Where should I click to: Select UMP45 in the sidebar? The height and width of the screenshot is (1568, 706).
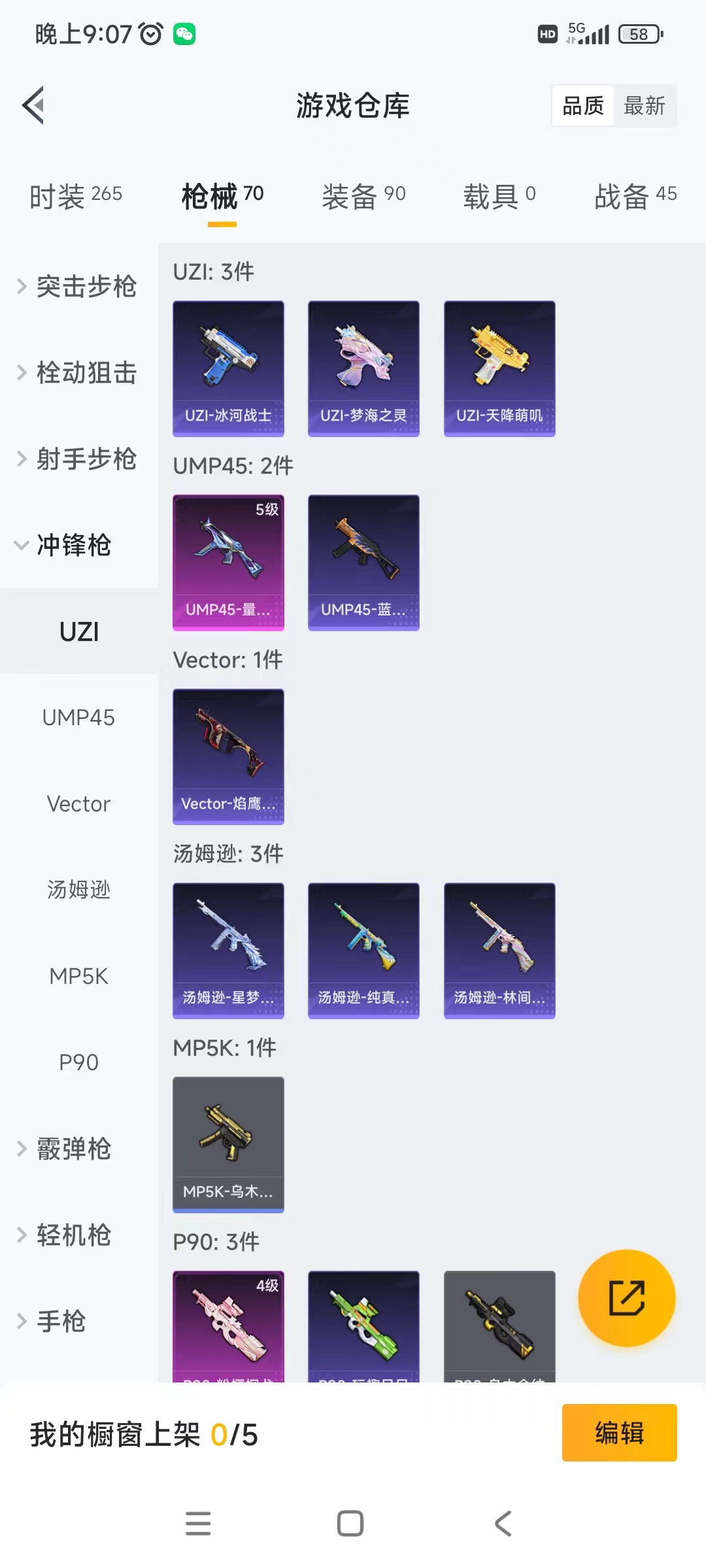click(x=80, y=717)
